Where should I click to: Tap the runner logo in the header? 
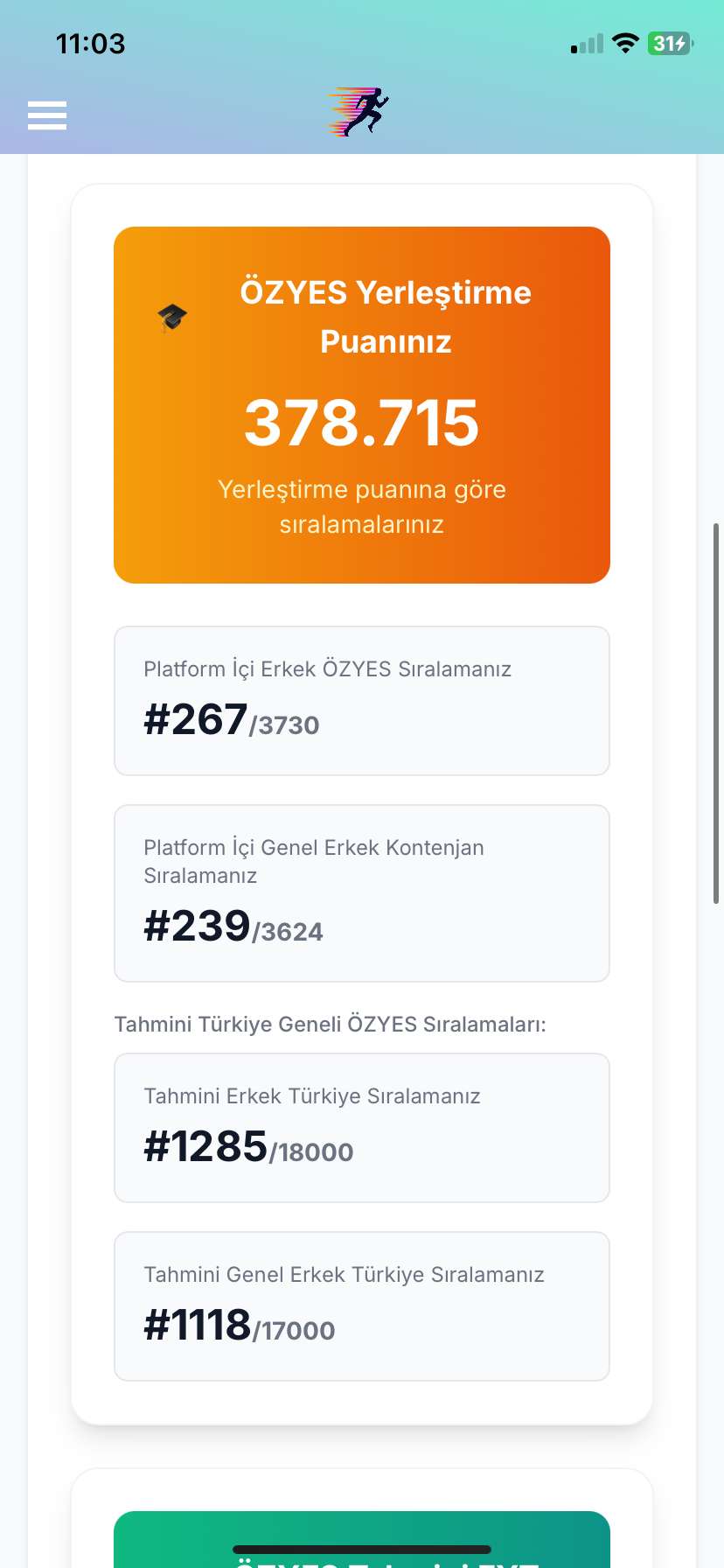359,112
